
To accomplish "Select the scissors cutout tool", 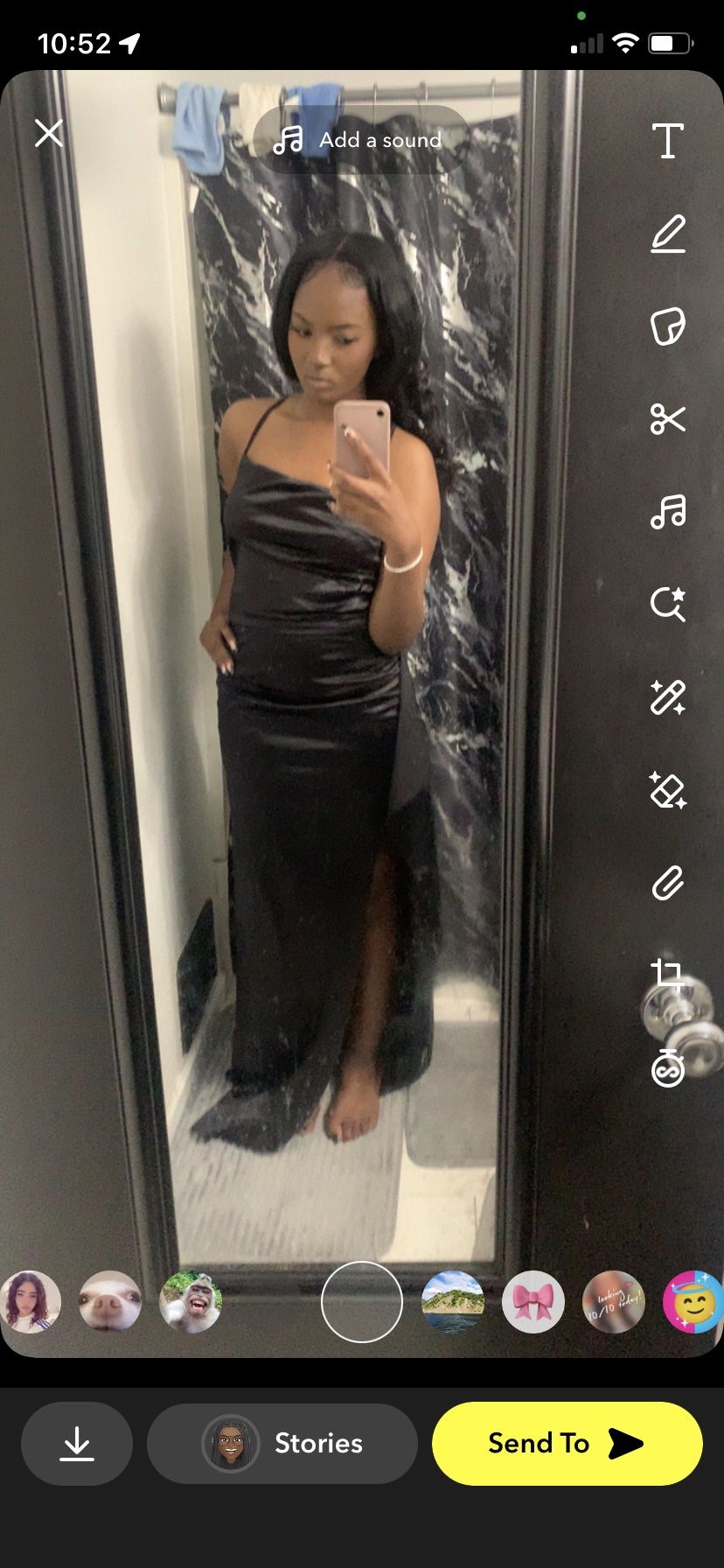I will click(x=668, y=419).
